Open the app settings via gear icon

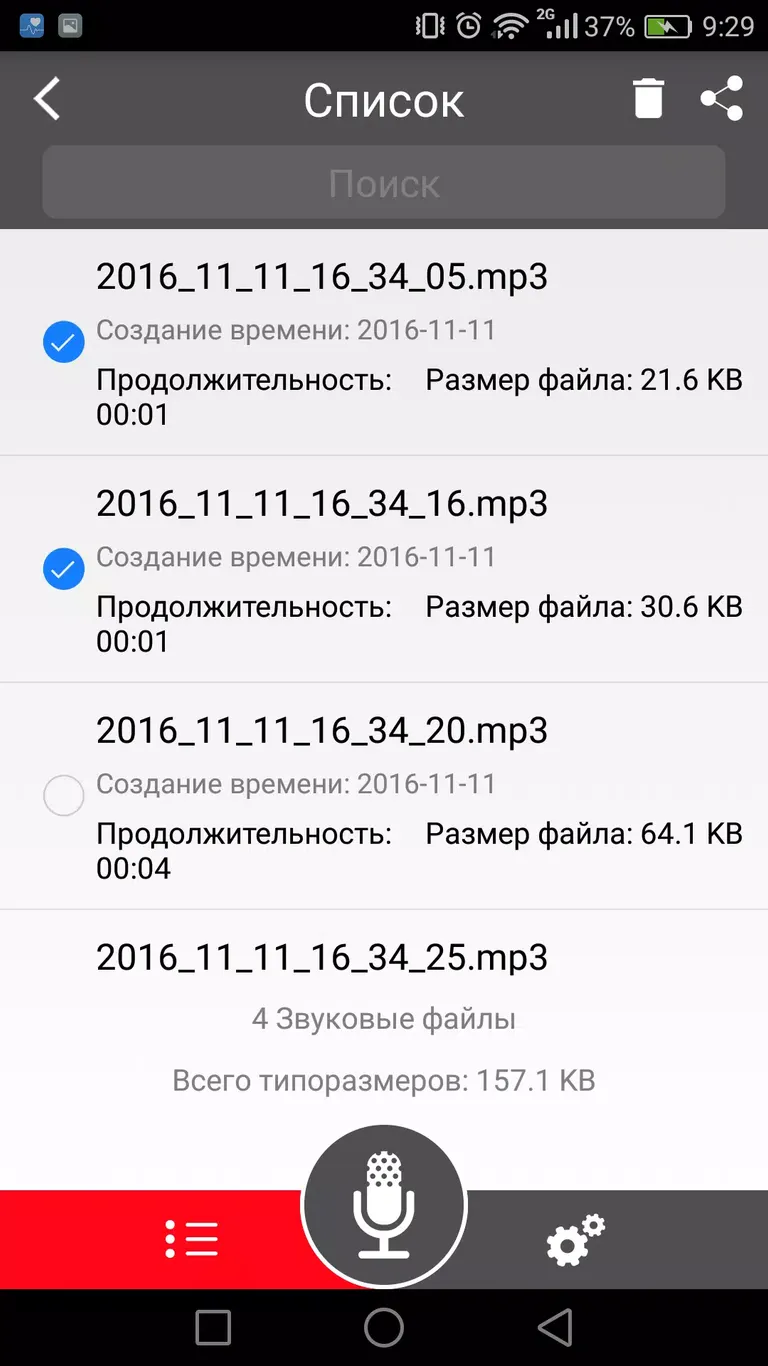coord(575,1240)
